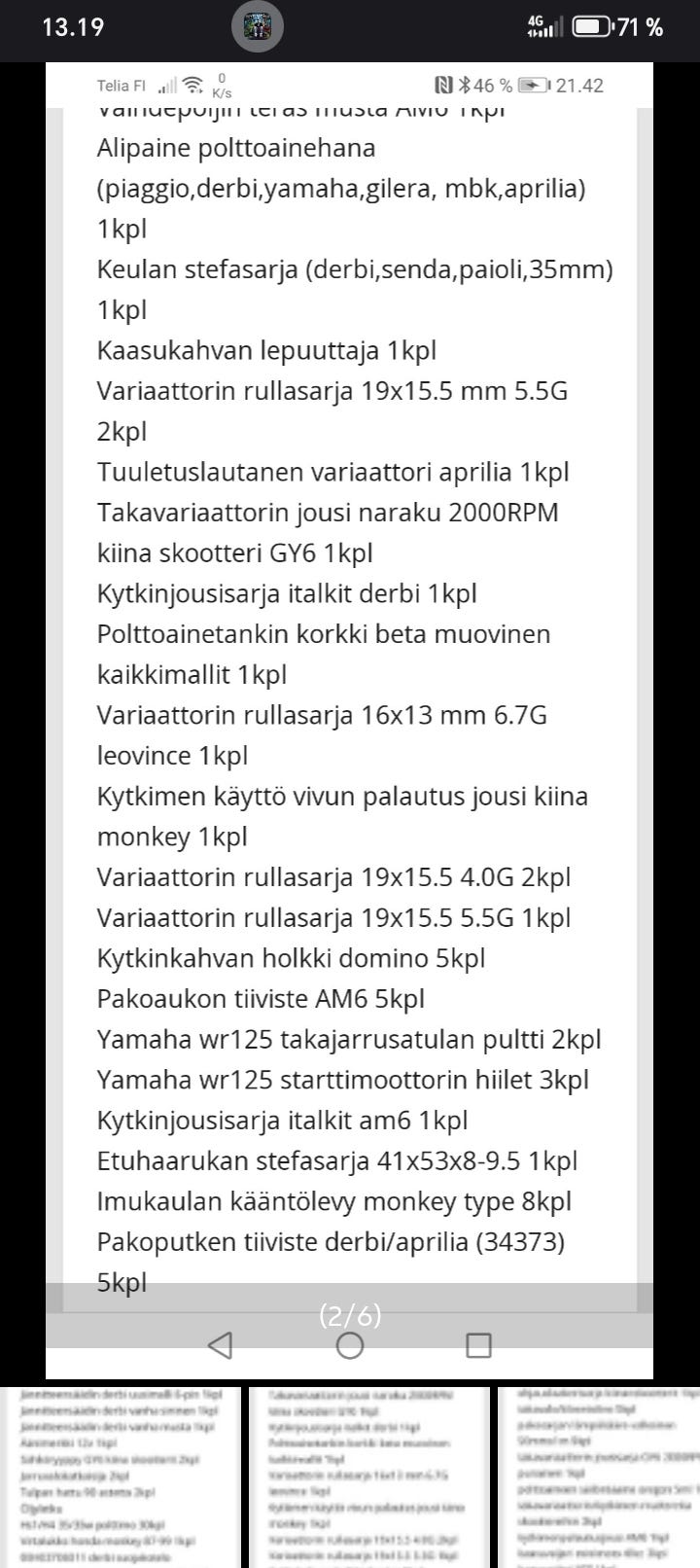
Task: Tap the Bluetooth icon next to battery percent
Action: 465,85
